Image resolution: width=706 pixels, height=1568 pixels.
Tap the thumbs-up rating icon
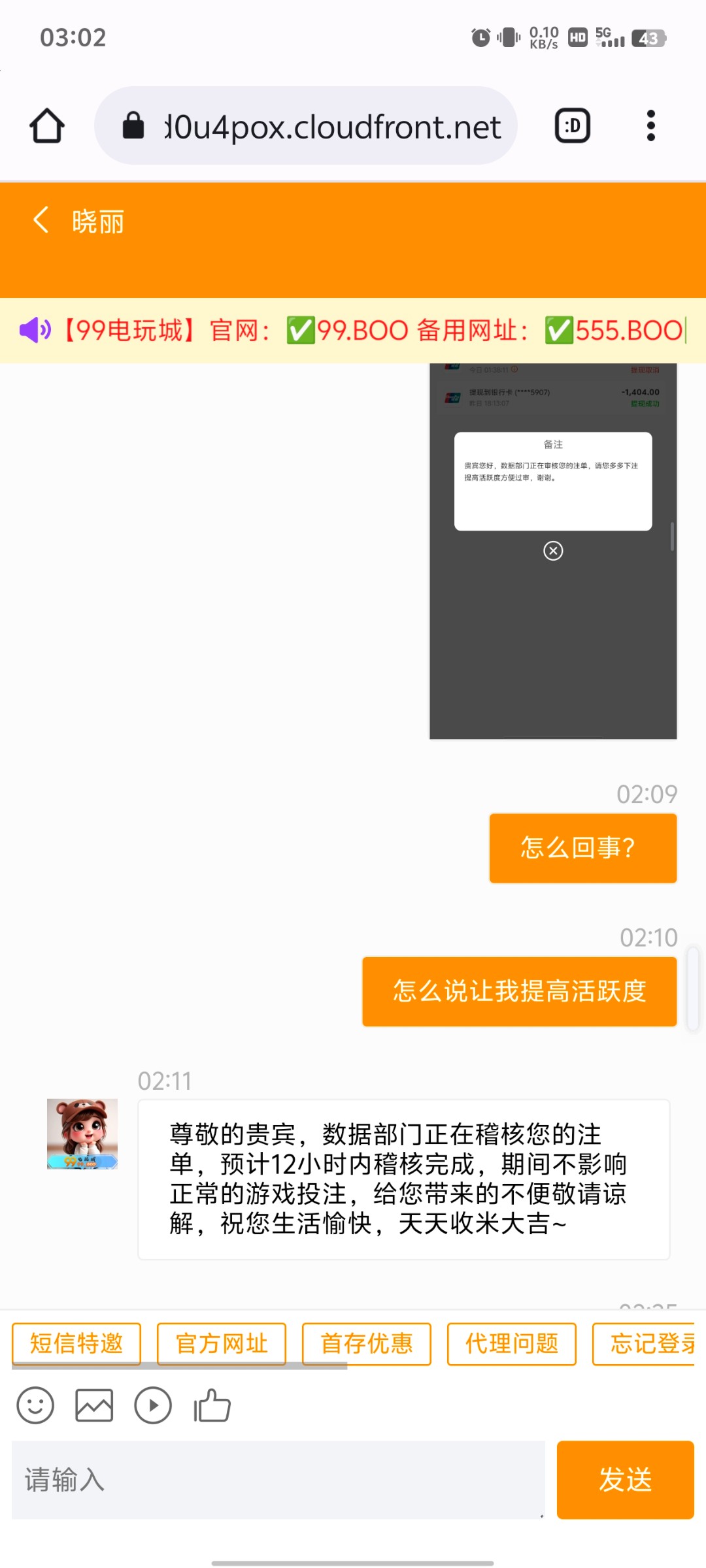point(212,1405)
